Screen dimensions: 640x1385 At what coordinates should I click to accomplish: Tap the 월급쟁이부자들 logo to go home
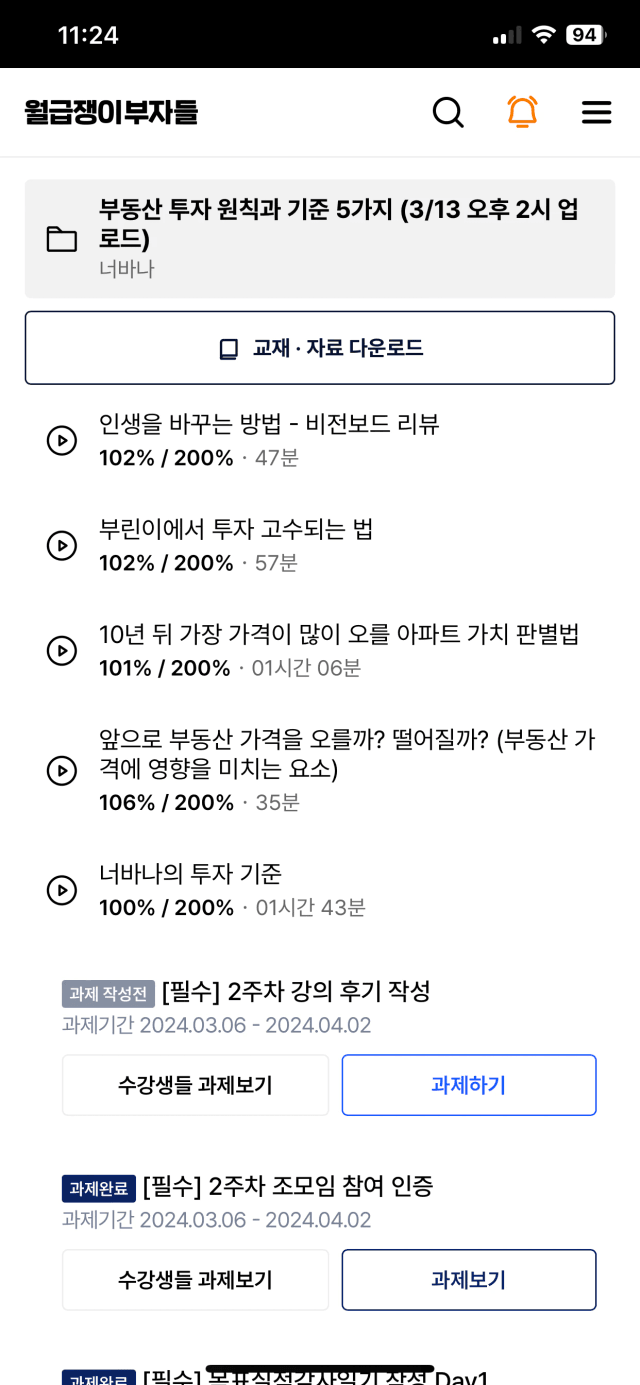pyautogui.click(x=111, y=112)
